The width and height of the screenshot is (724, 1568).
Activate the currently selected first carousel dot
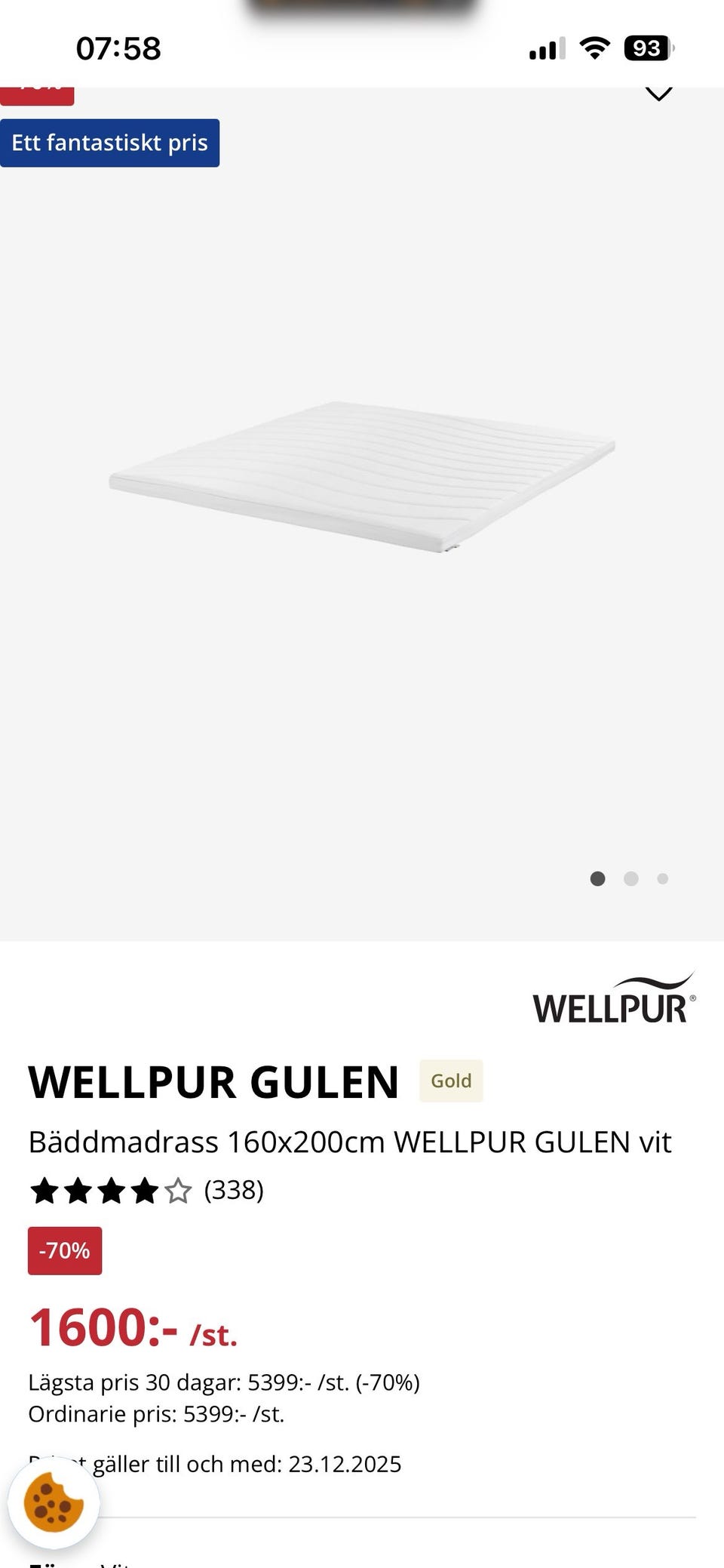coord(598,879)
